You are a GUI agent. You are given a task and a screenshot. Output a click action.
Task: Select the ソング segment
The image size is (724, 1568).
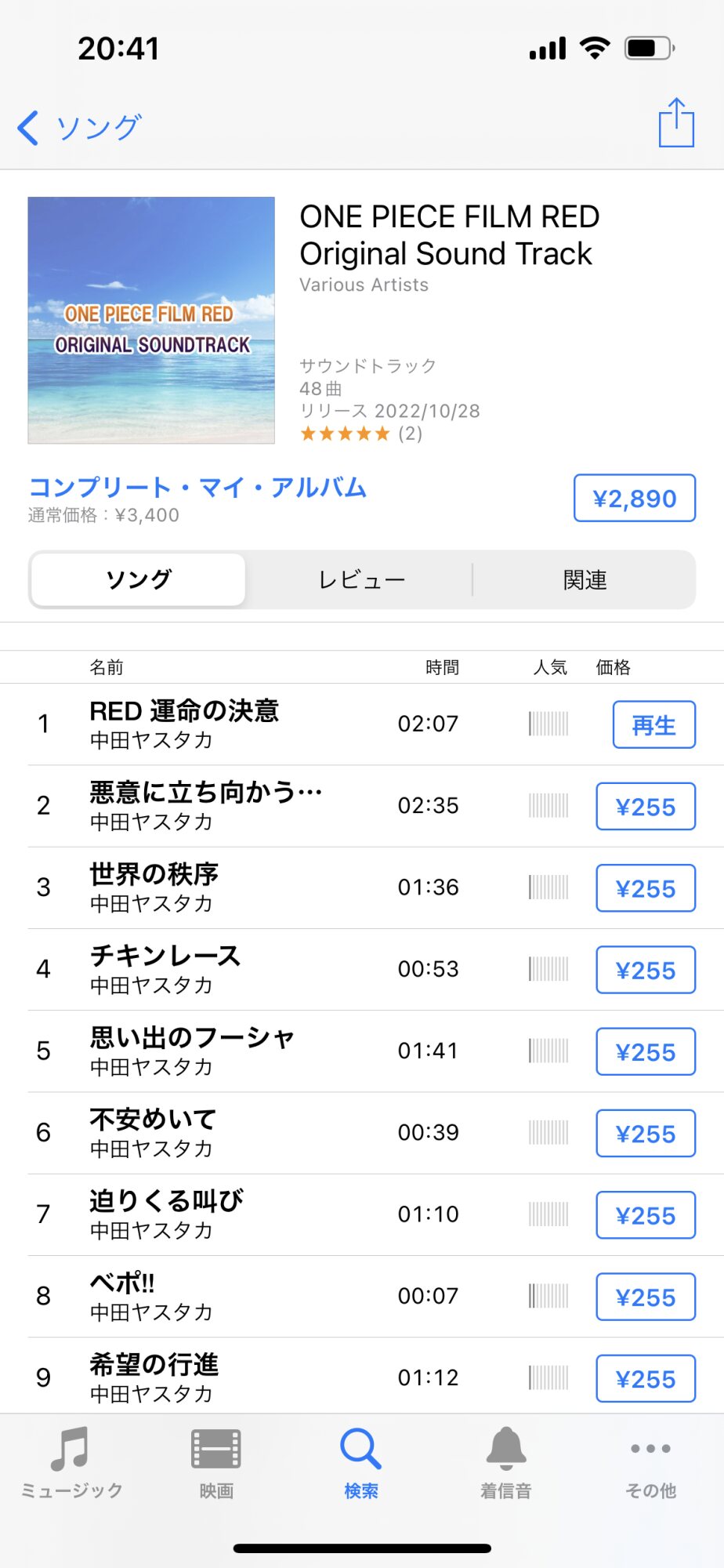pos(139,579)
